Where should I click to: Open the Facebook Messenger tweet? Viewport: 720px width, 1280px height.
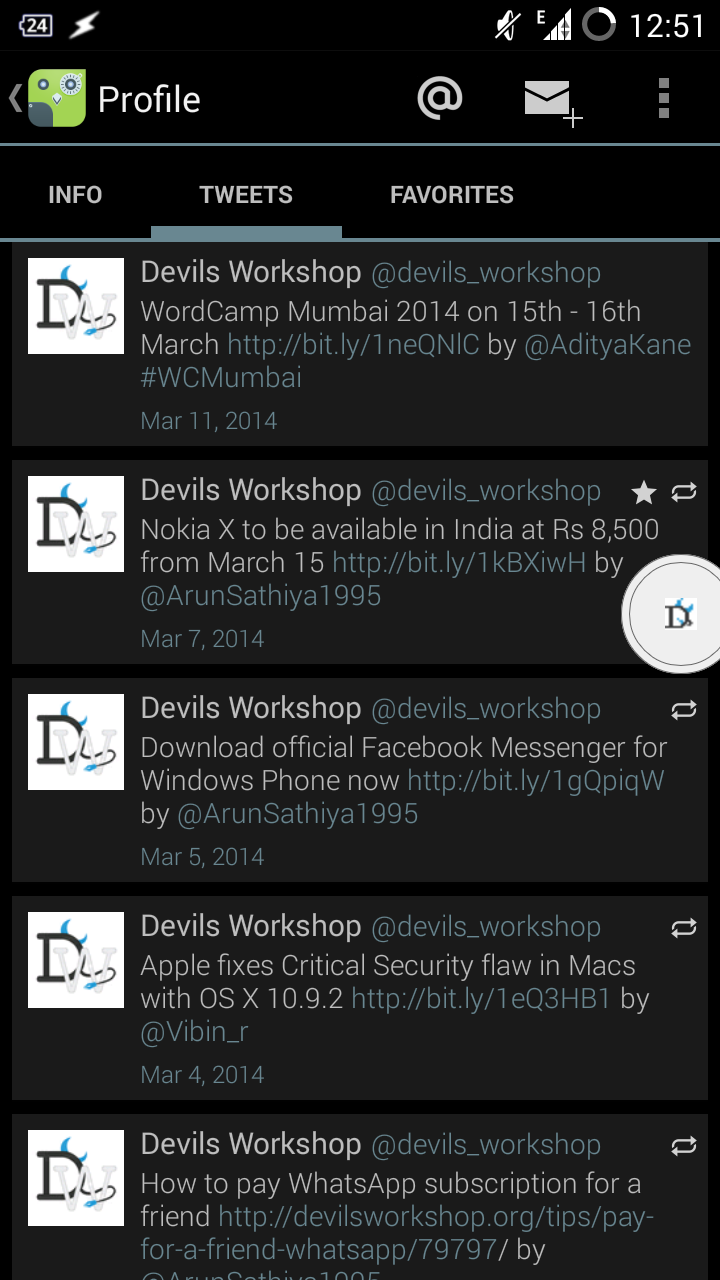pyautogui.click(x=360, y=780)
